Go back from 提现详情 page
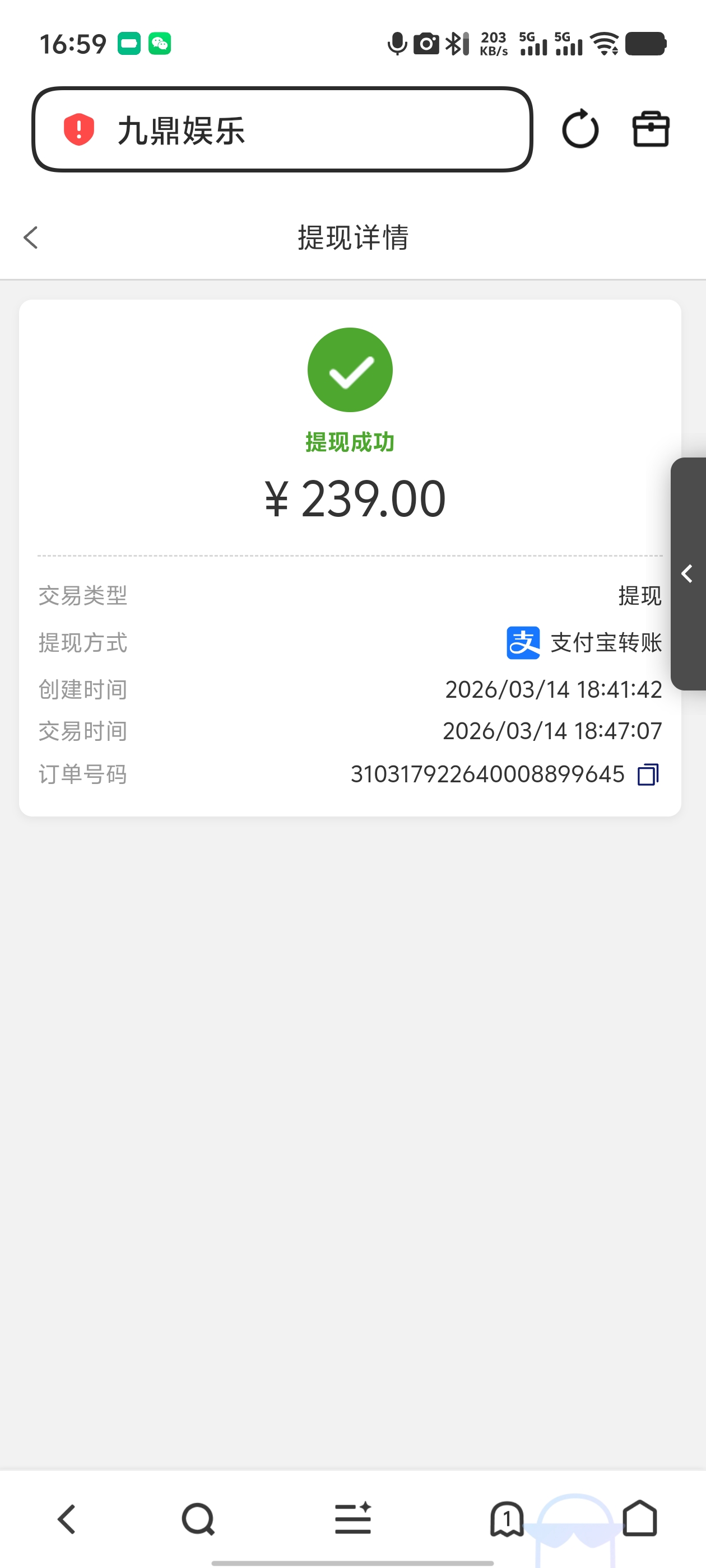Screen dimensions: 706x1568 [x=31, y=237]
